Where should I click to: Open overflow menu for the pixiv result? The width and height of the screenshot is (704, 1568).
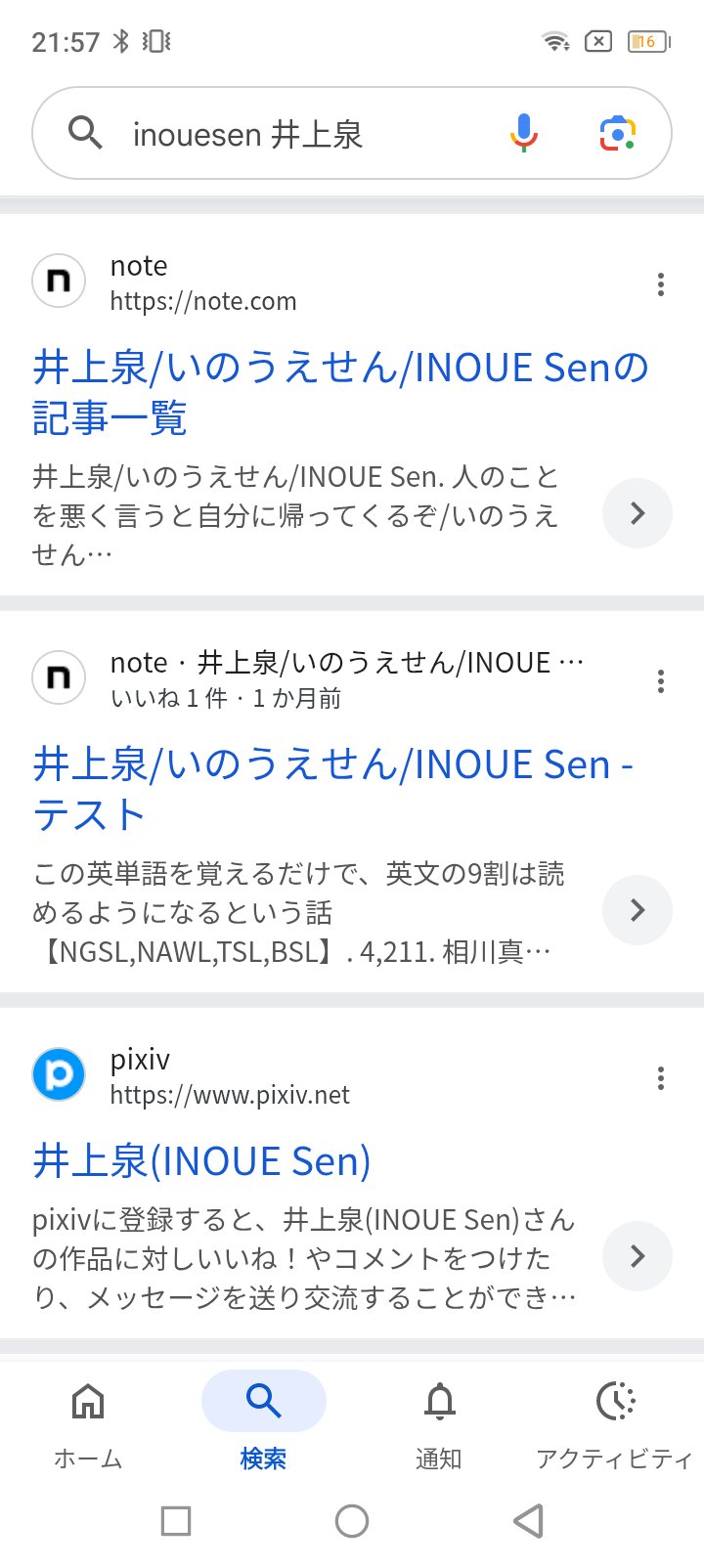click(661, 1078)
